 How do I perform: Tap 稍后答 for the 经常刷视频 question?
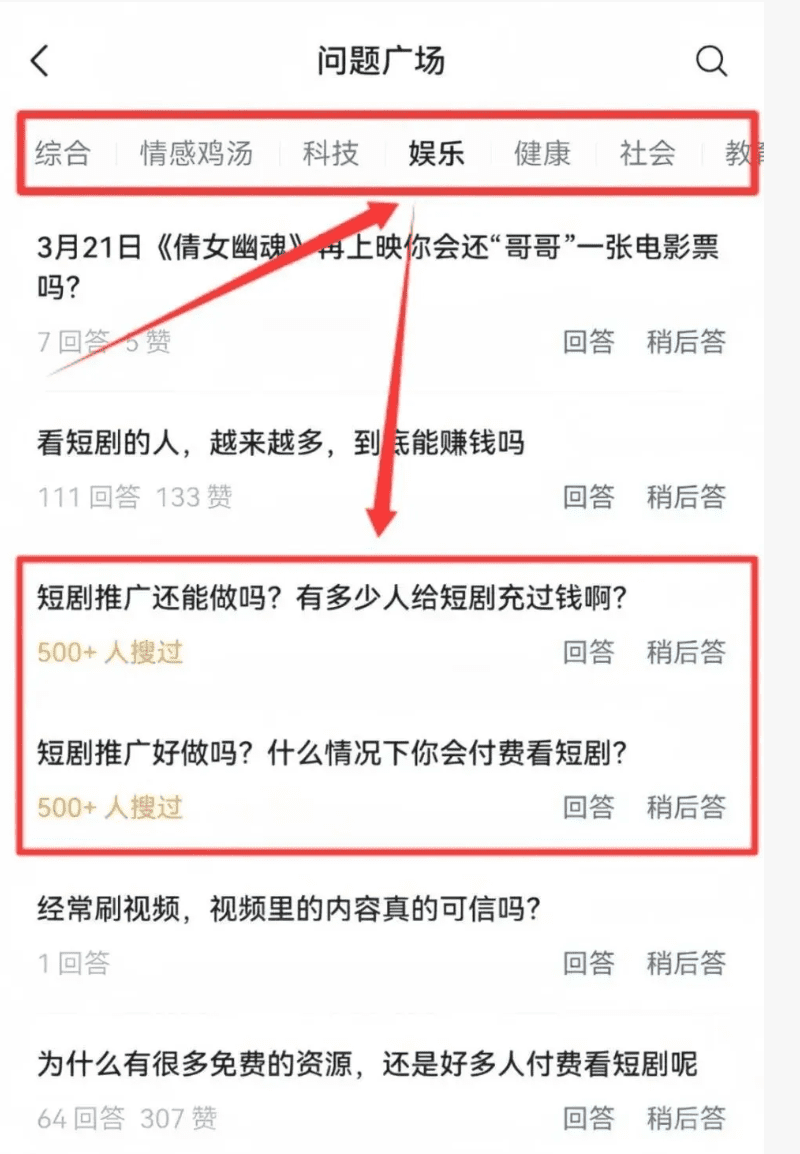[685, 963]
